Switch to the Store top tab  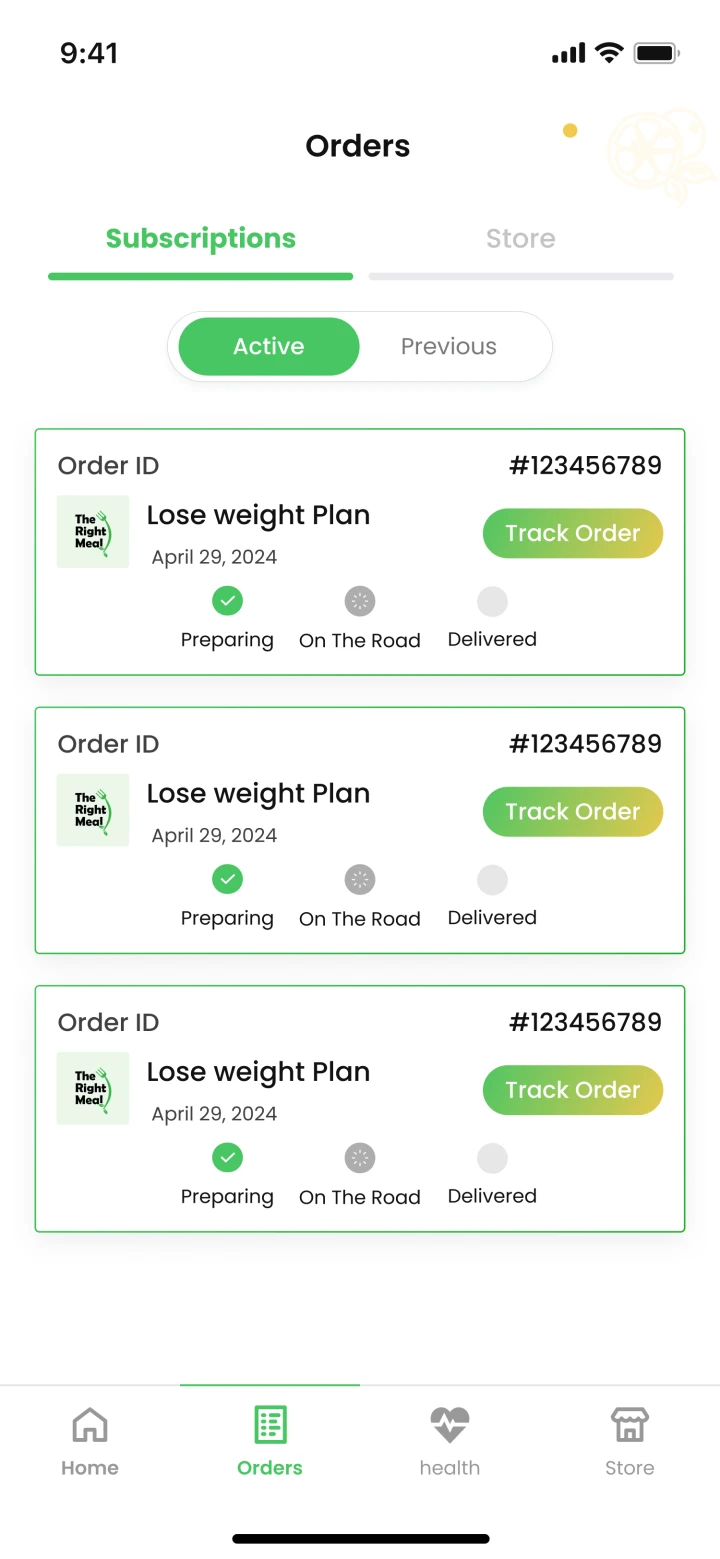coord(520,239)
